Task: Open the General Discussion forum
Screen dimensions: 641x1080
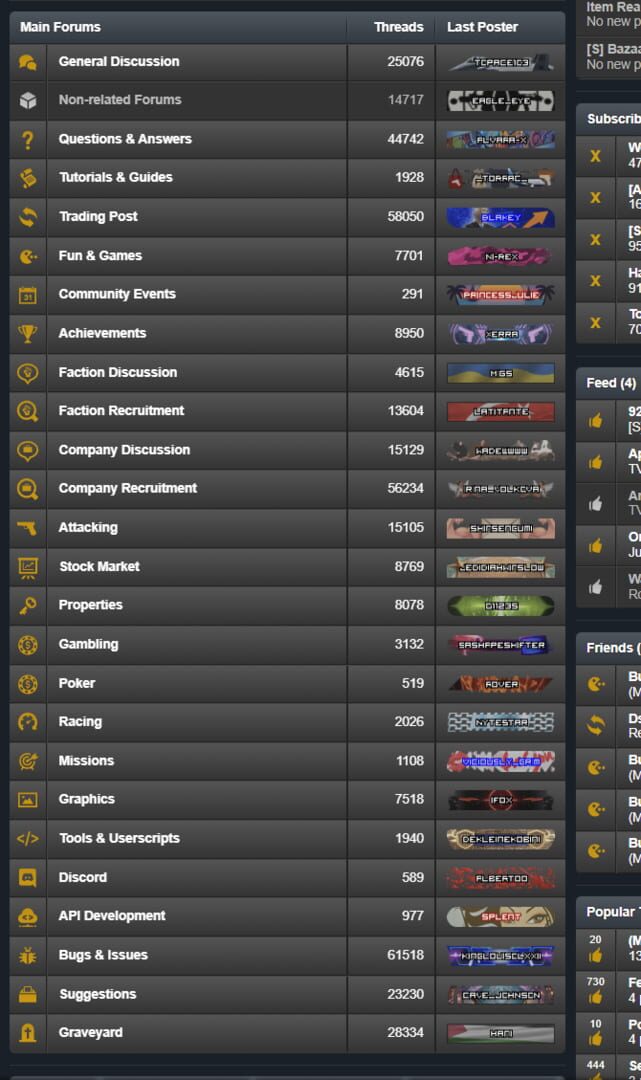Action: coord(119,62)
